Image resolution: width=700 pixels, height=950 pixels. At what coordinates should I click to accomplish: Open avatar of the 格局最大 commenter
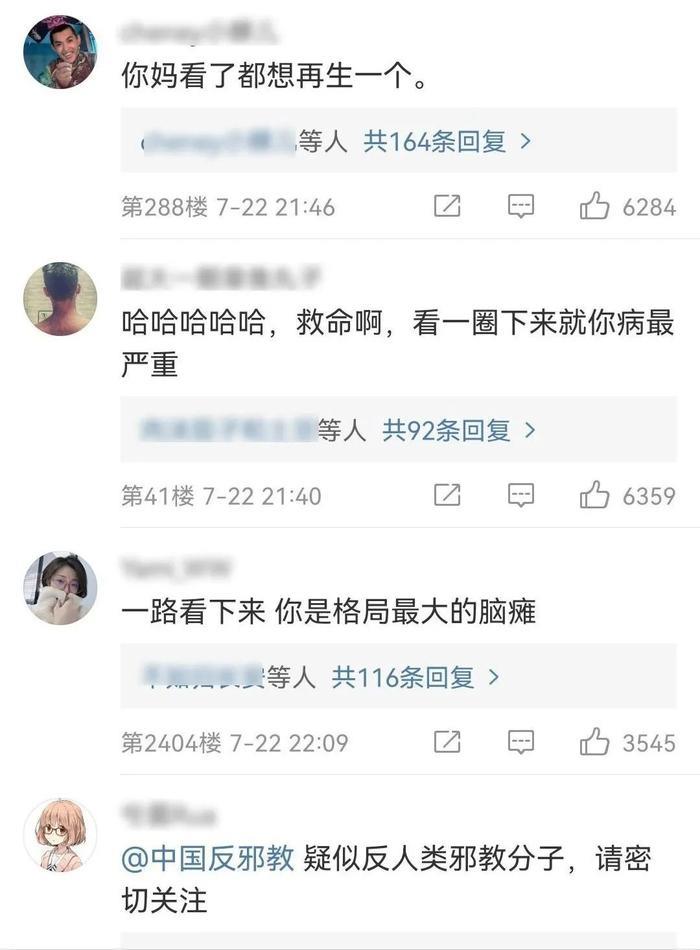60,588
